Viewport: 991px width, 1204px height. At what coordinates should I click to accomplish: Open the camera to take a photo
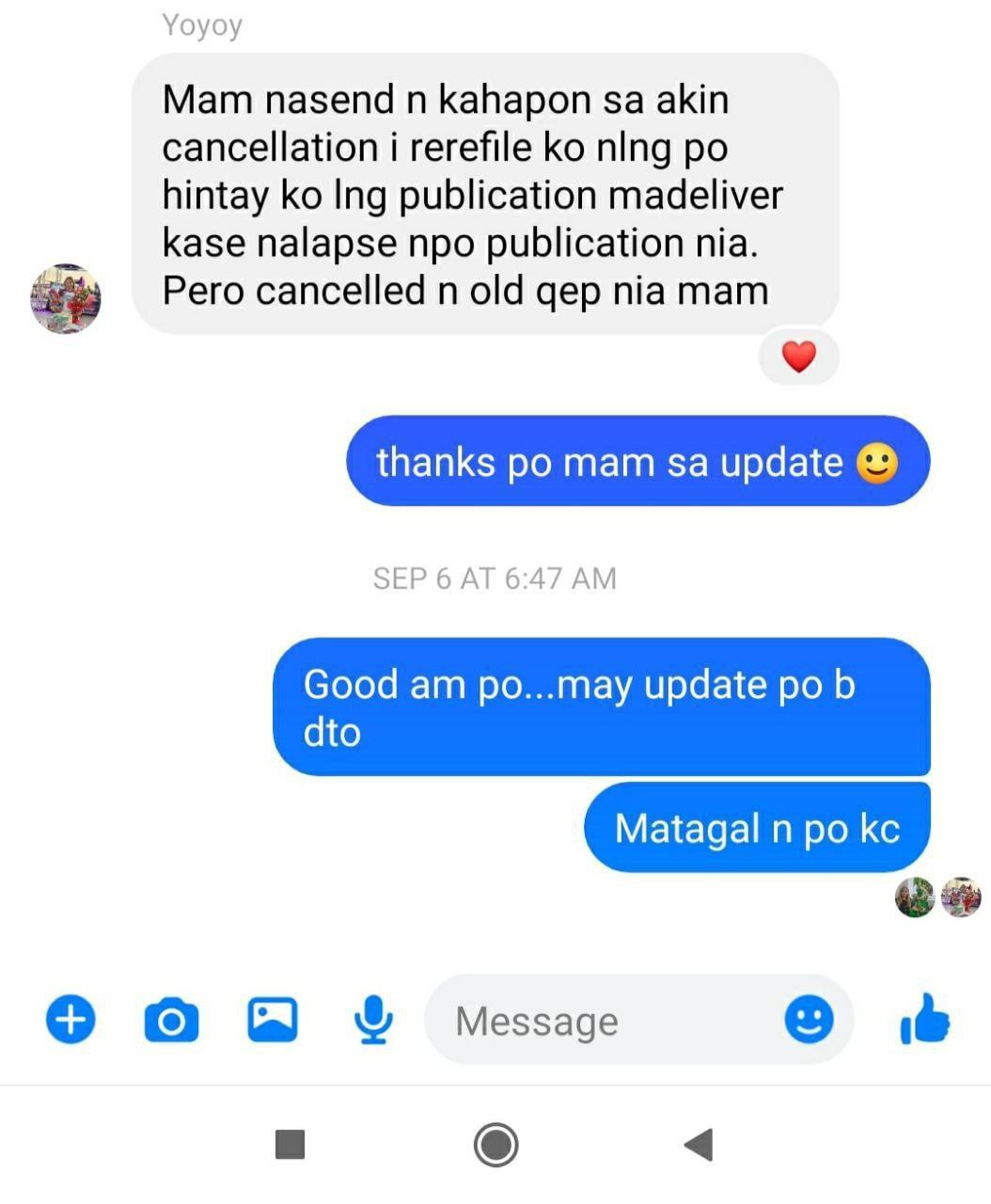point(171,1021)
